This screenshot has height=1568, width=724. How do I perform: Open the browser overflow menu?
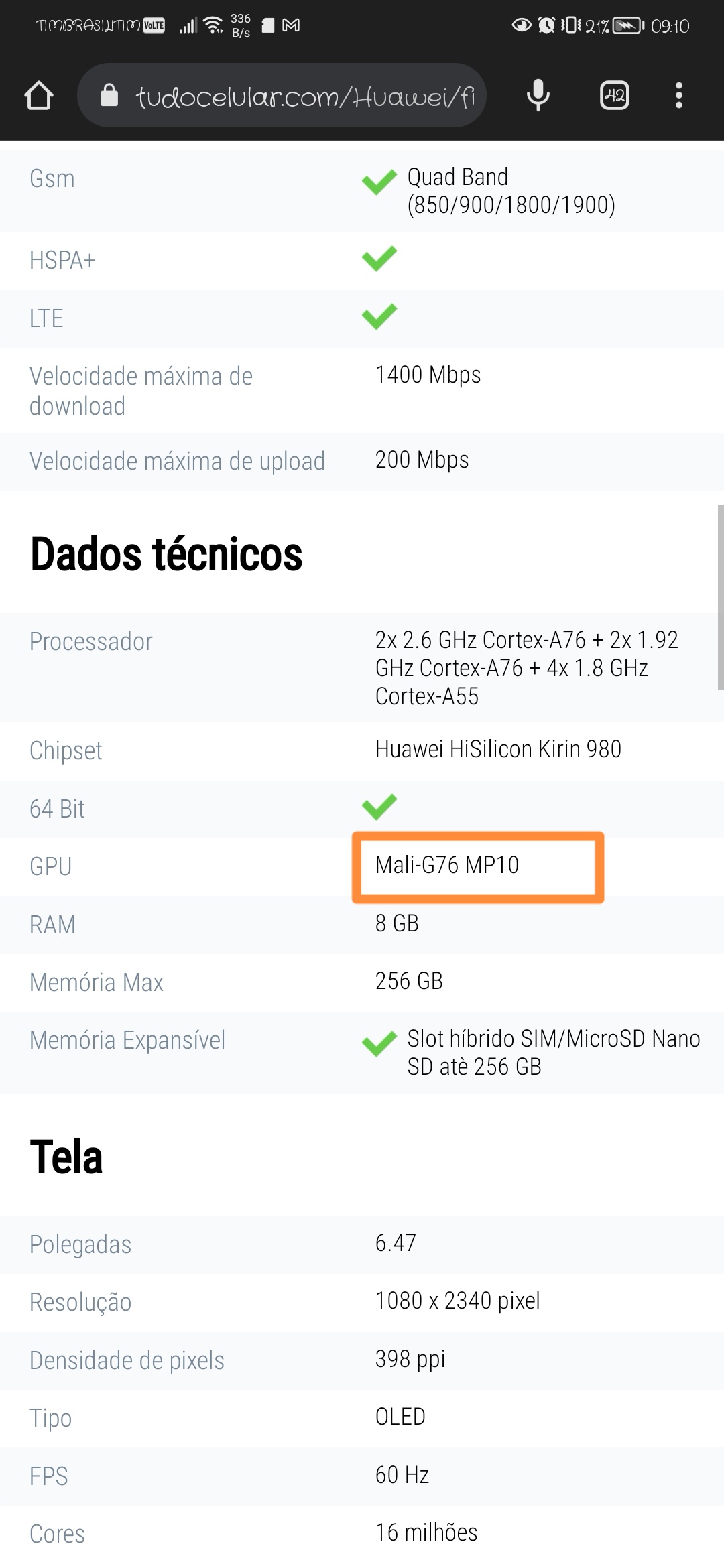[678, 95]
